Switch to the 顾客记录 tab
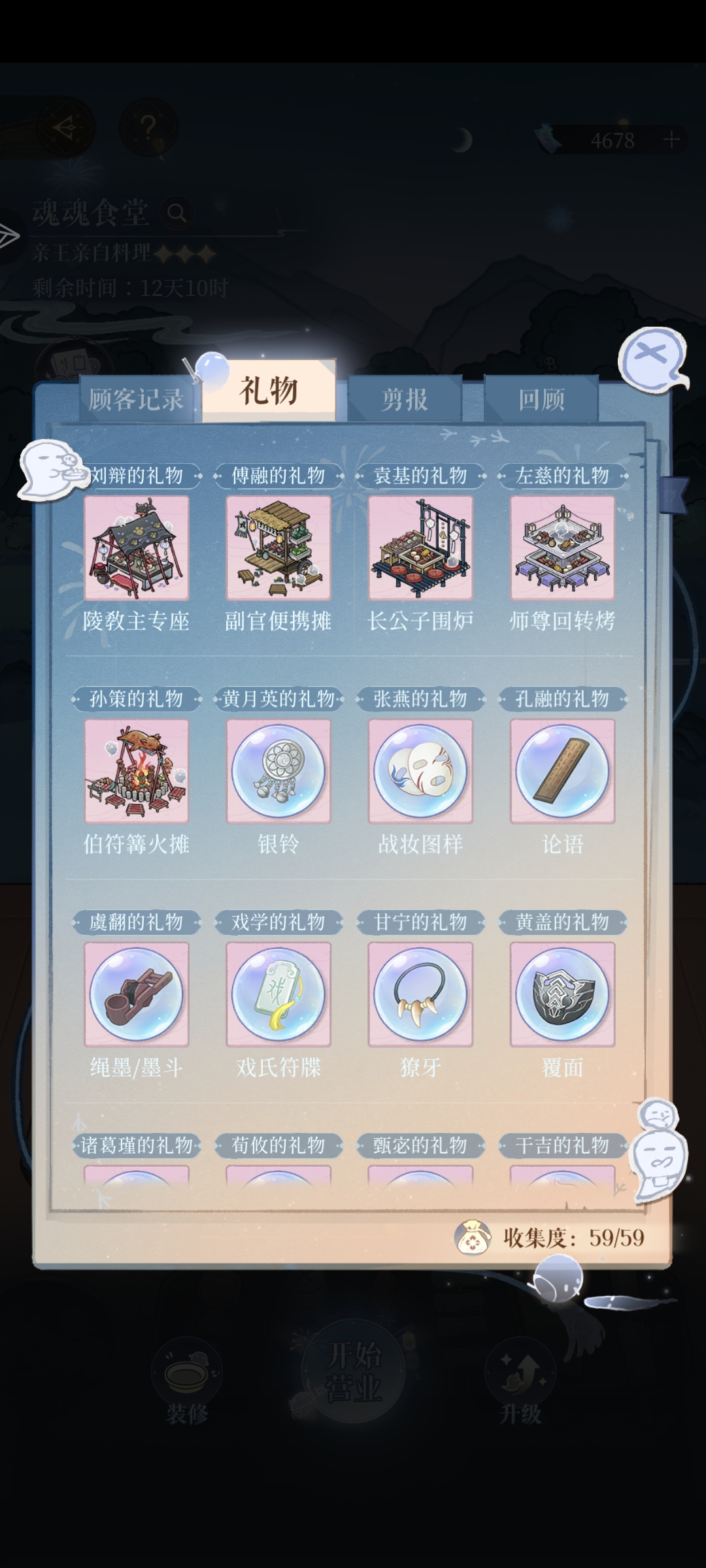The height and width of the screenshot is (1568, 706). pos(136,399)
